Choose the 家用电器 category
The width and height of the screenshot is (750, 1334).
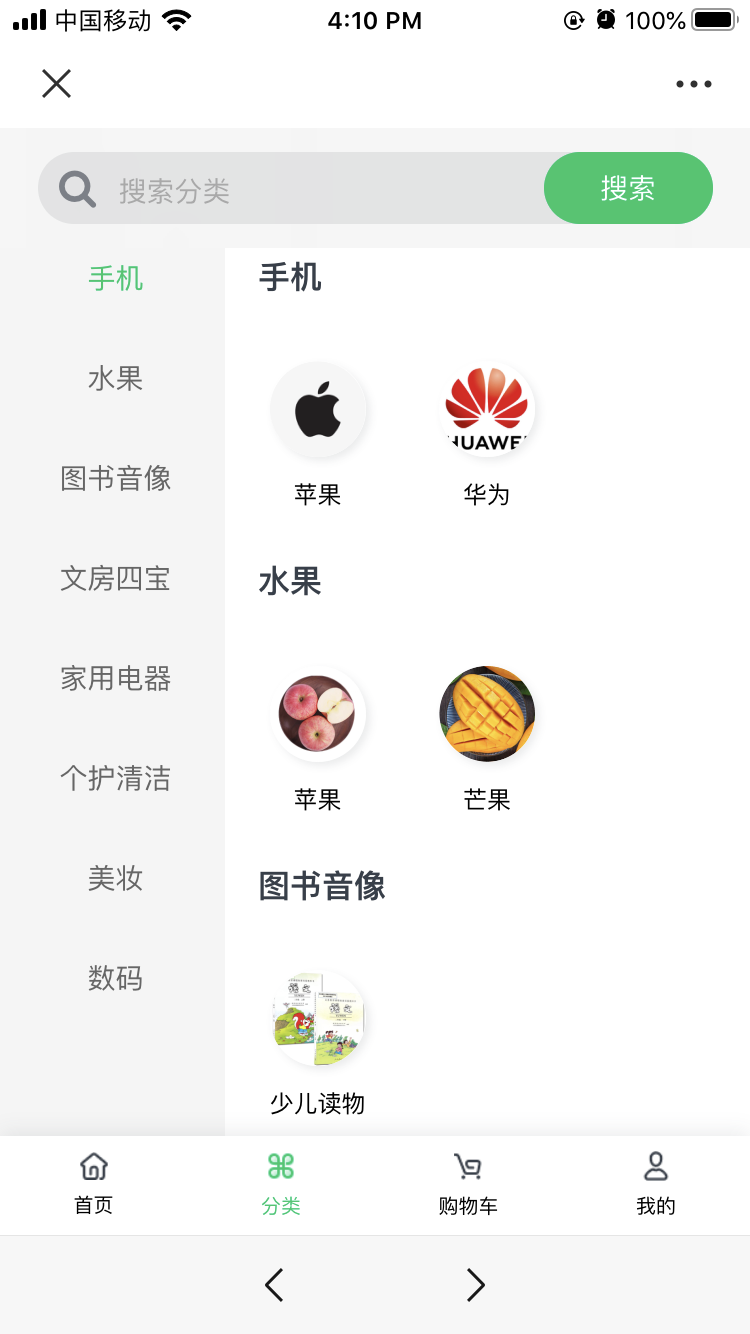tap(116, 678)
